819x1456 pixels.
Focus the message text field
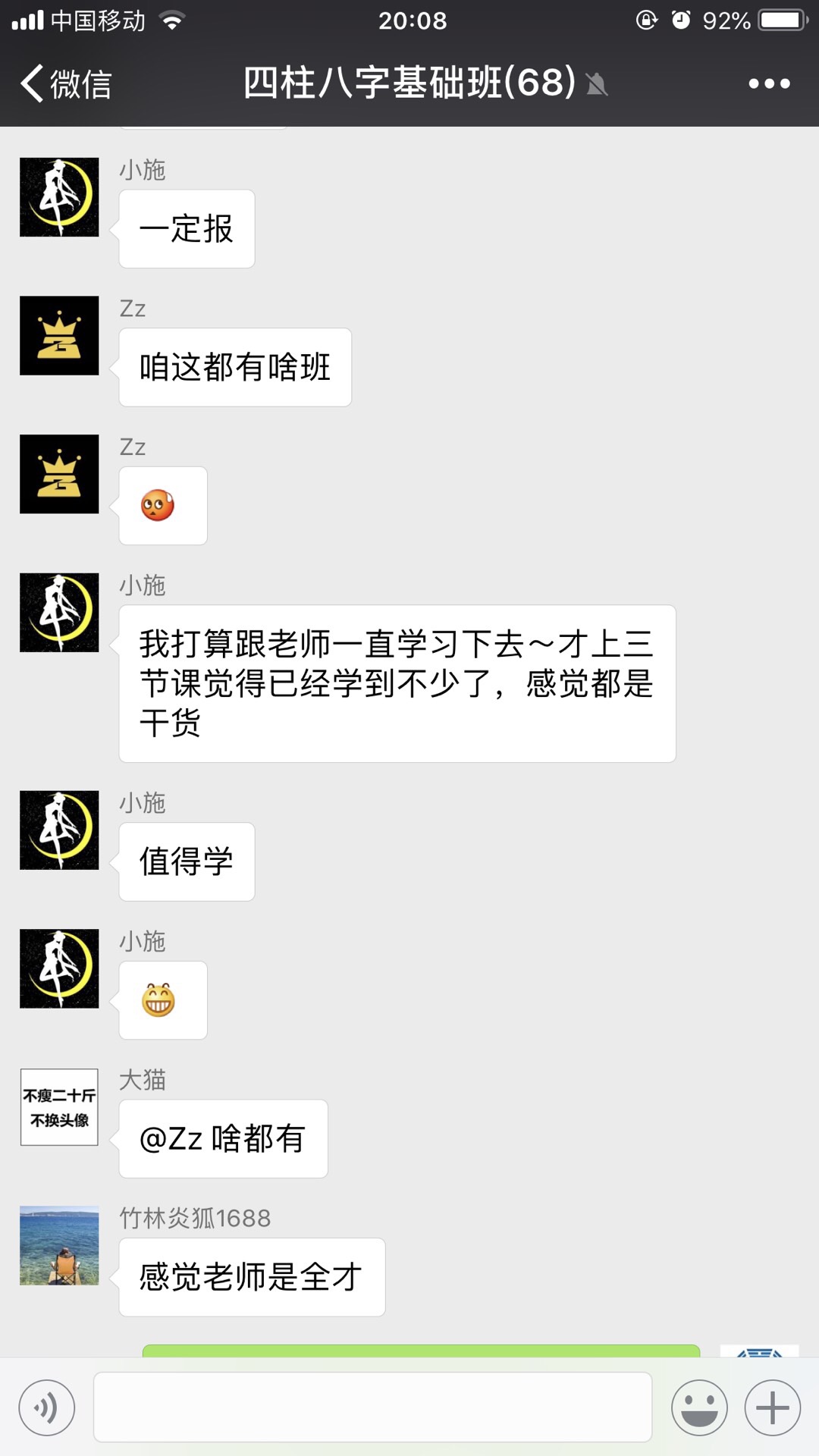point(372,1407)
